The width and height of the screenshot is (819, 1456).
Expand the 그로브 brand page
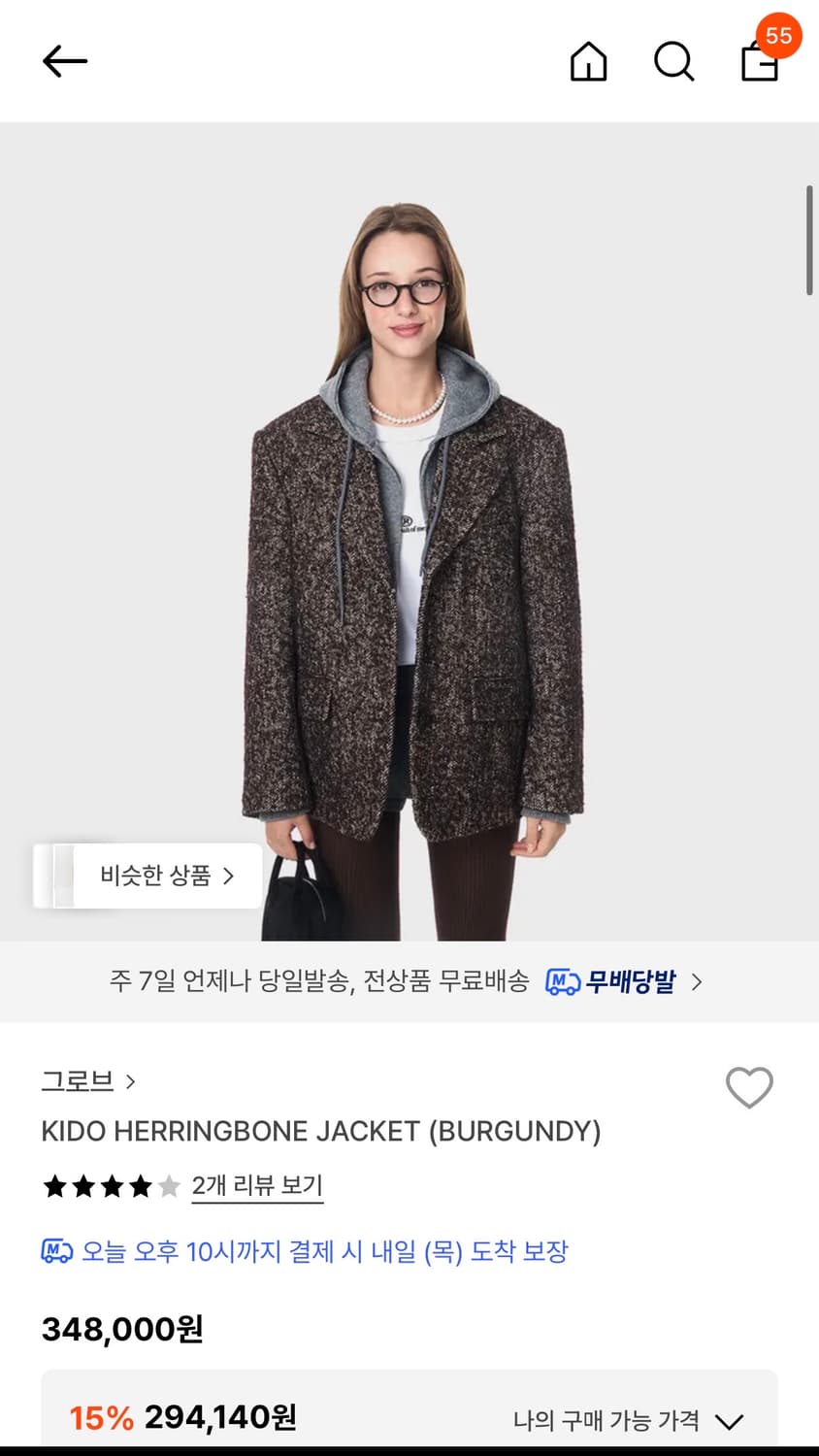(x=87, y=1080)
